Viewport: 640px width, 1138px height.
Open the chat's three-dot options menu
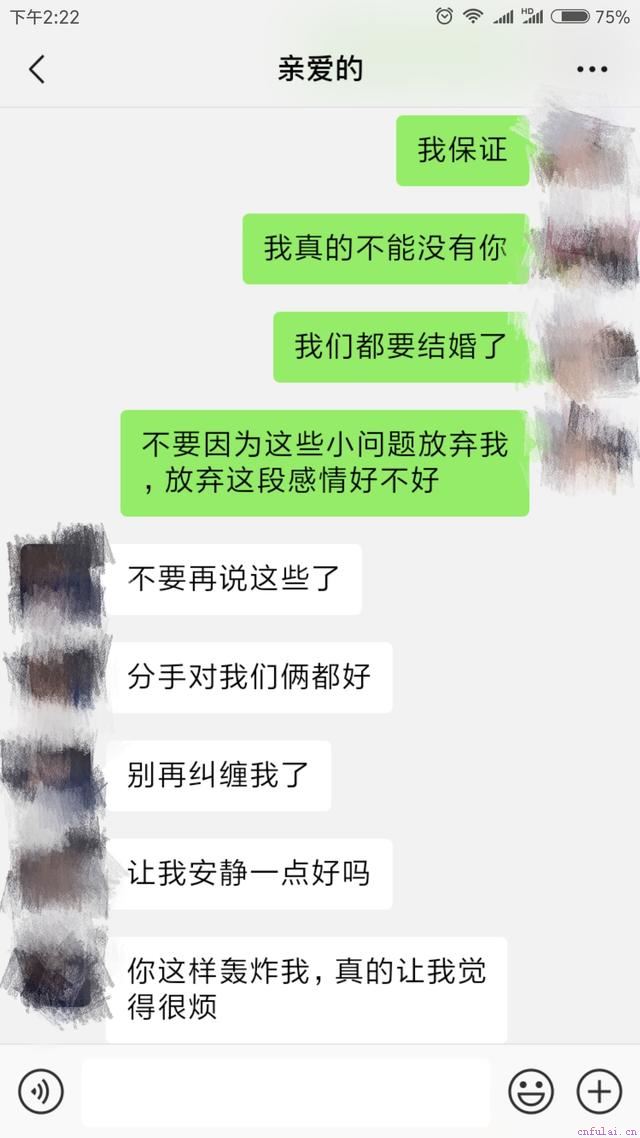coord(592,70)
